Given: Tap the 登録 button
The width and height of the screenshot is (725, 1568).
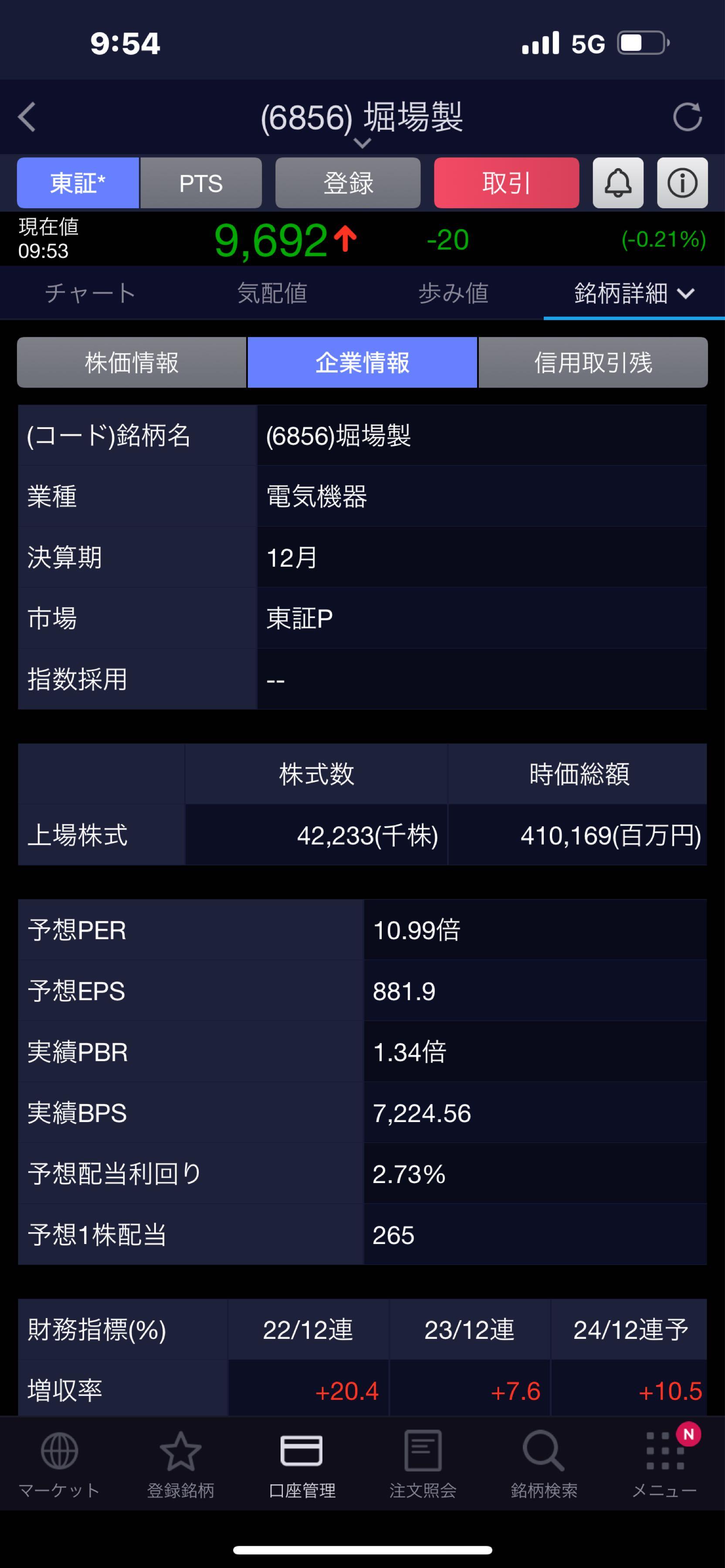Looking at the screenshot, I should tap(348, 183).
